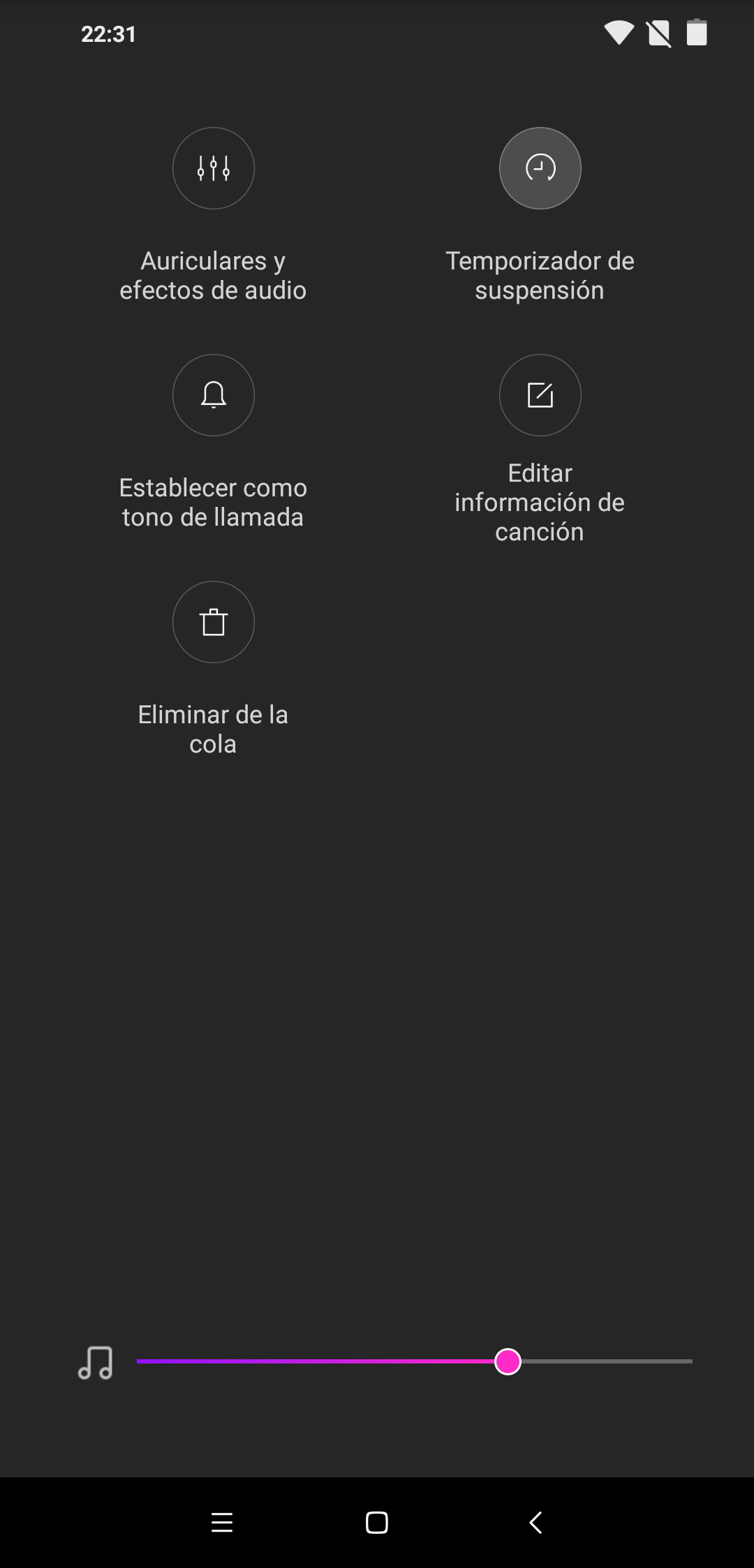
Task: Open recent apps from the navigation bar
Action: coord(222,1522)
